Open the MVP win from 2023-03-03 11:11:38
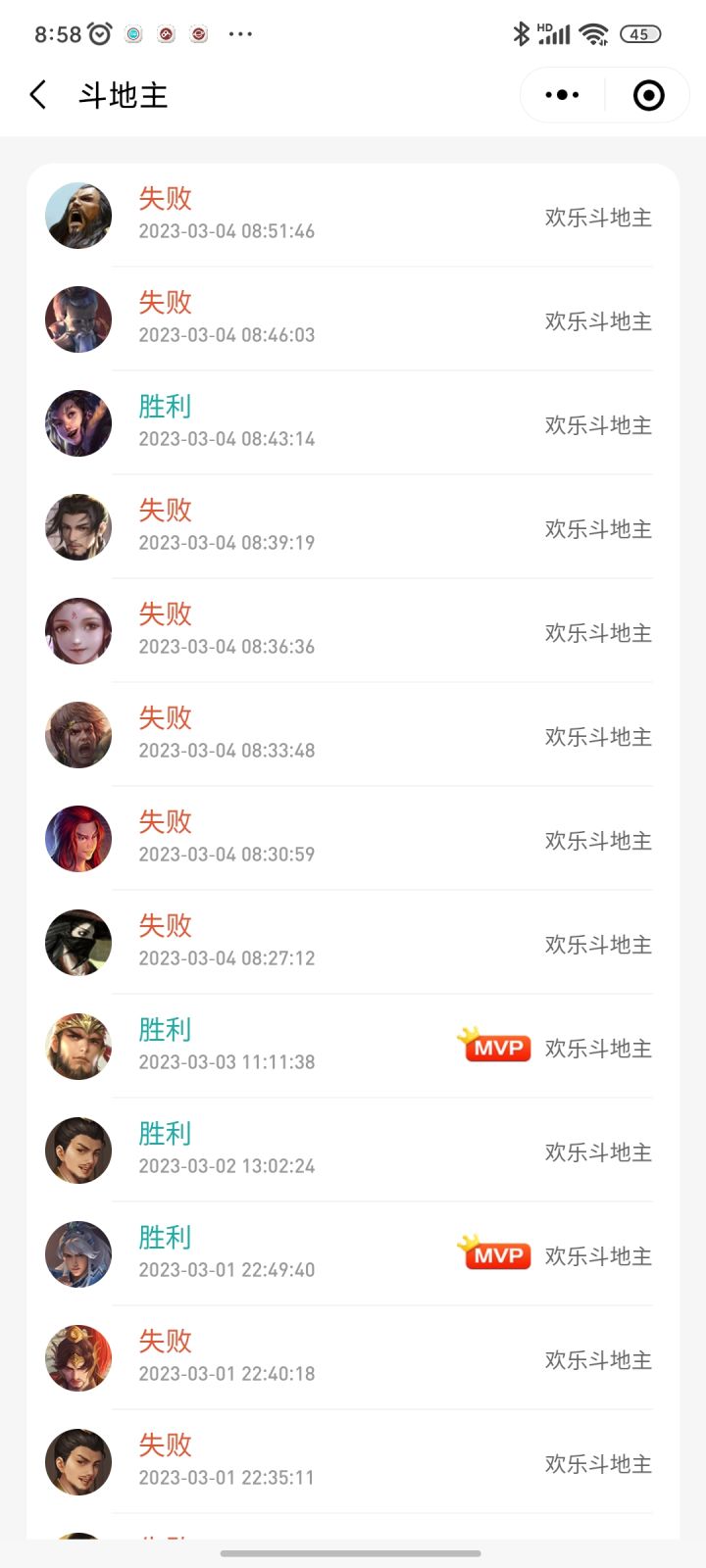 pyautogui.click(x=353, y=1047)
